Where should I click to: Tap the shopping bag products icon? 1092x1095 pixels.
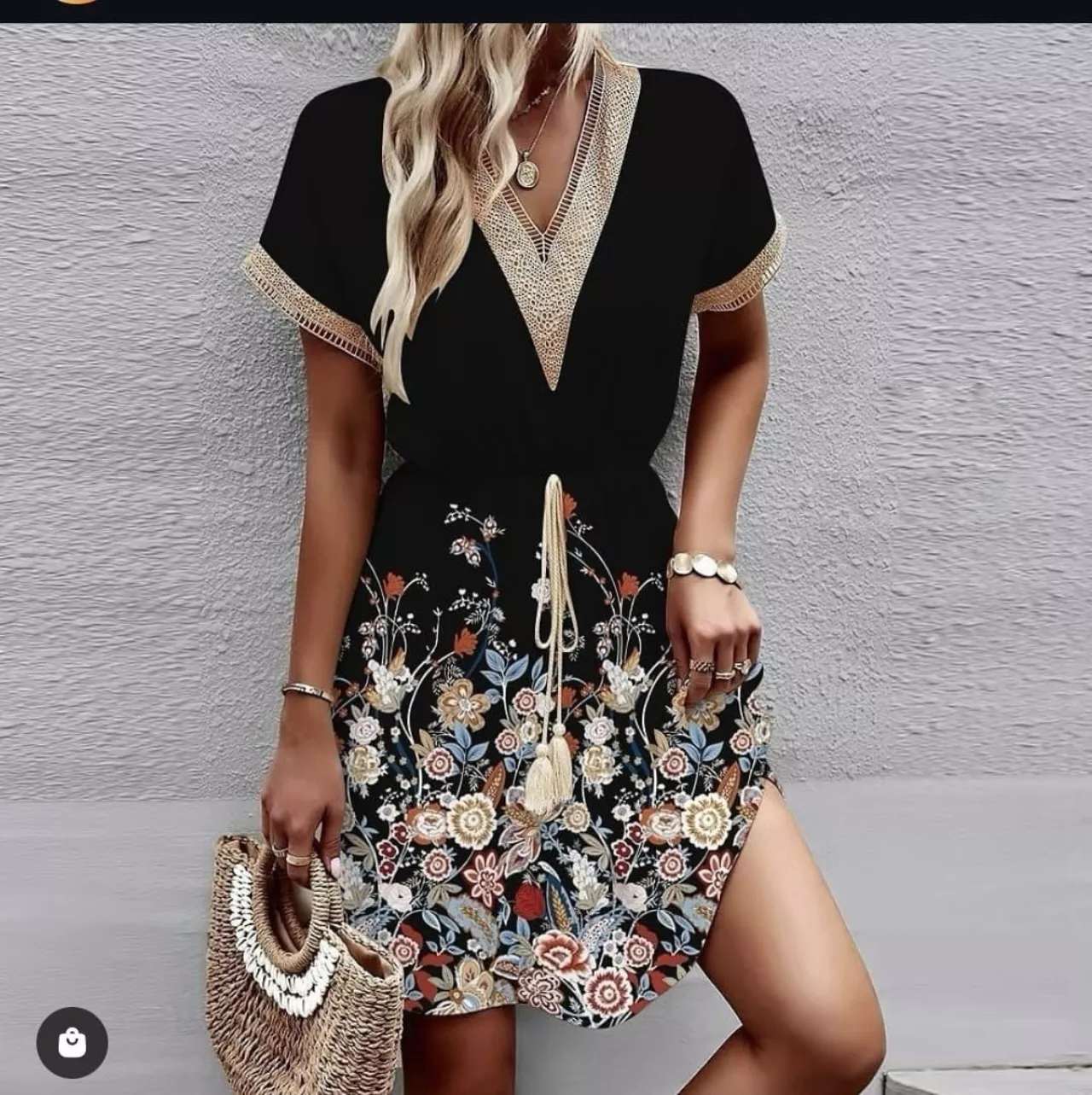(72, 1042)
